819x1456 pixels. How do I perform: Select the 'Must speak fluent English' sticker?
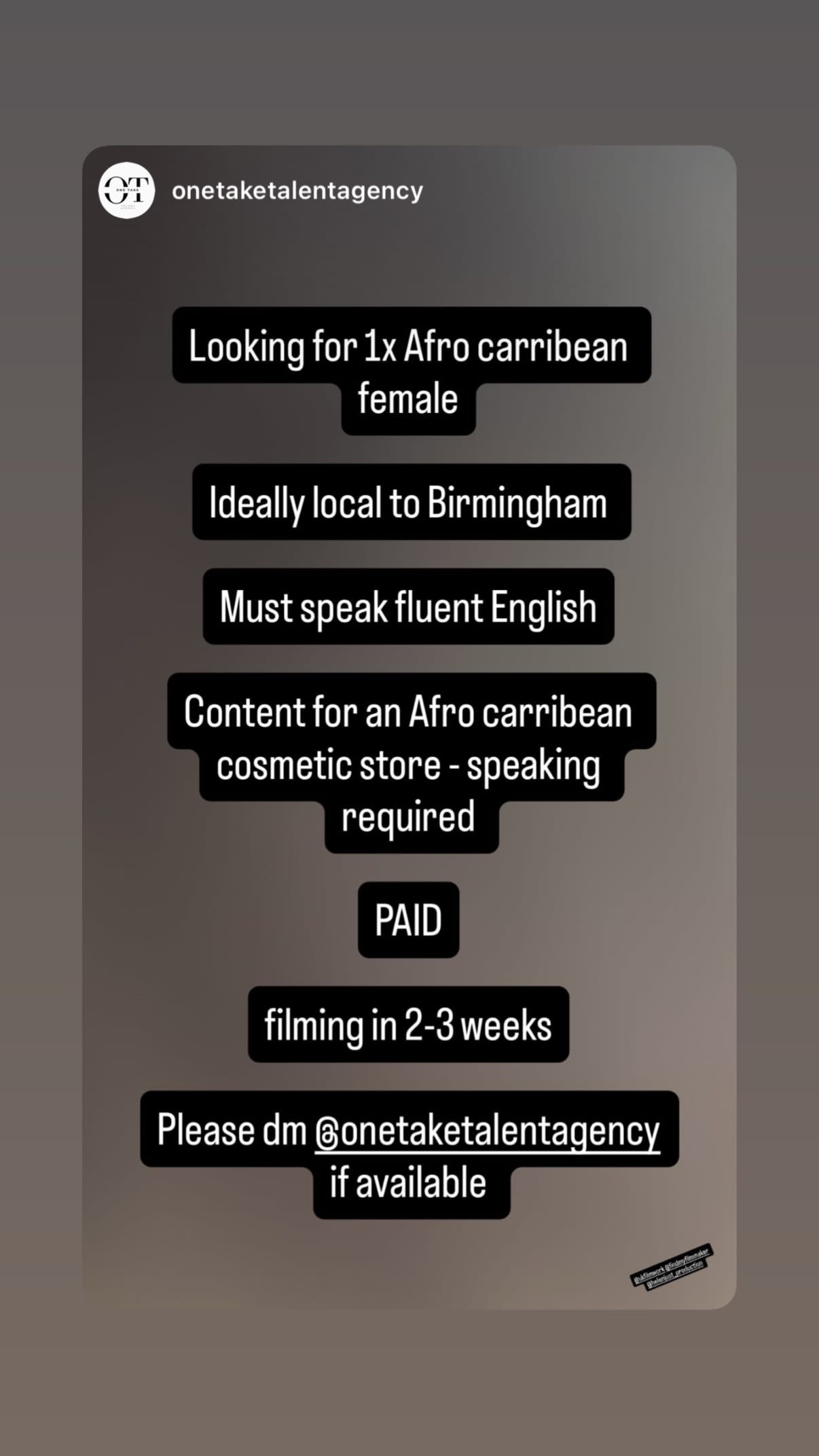pyautogui.click(x=408, y=606)
